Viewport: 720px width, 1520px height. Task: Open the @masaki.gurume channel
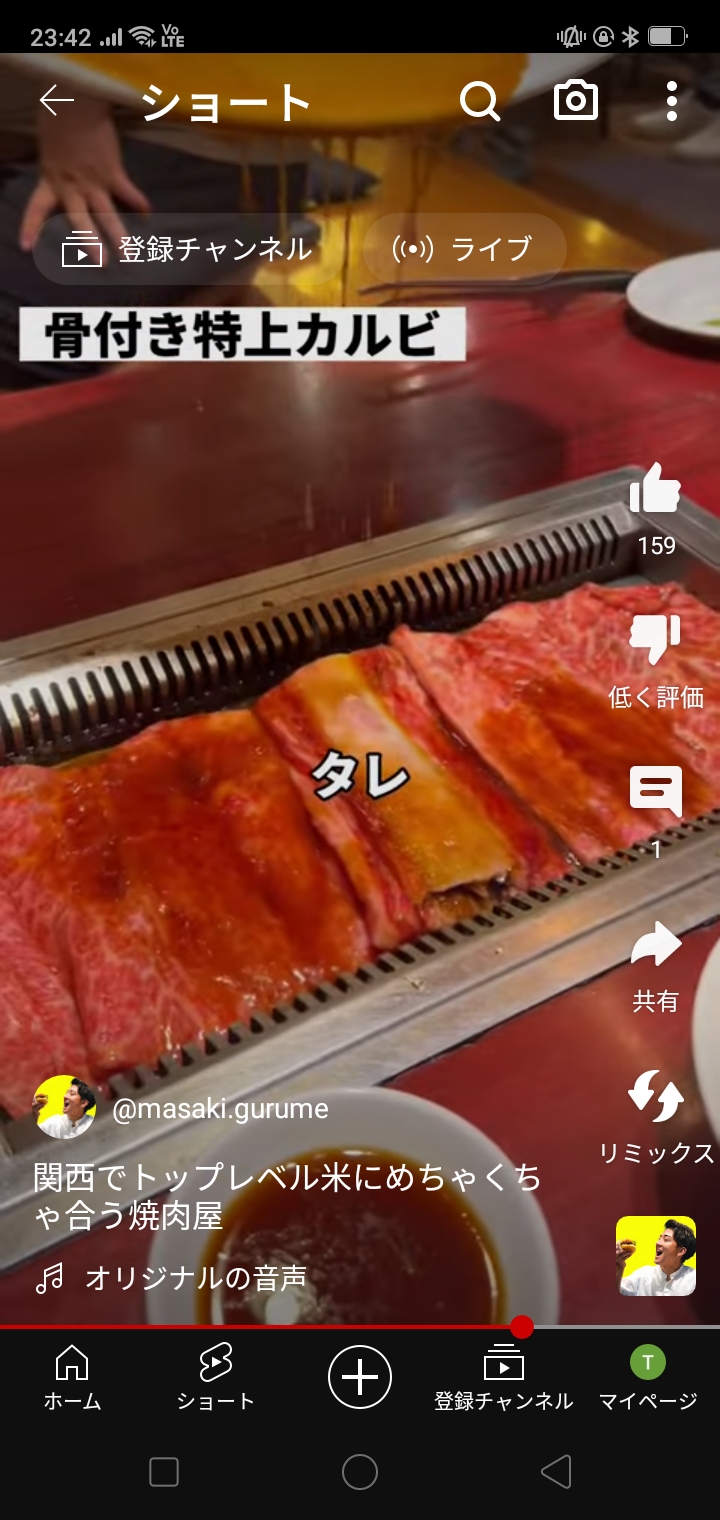220,1108
